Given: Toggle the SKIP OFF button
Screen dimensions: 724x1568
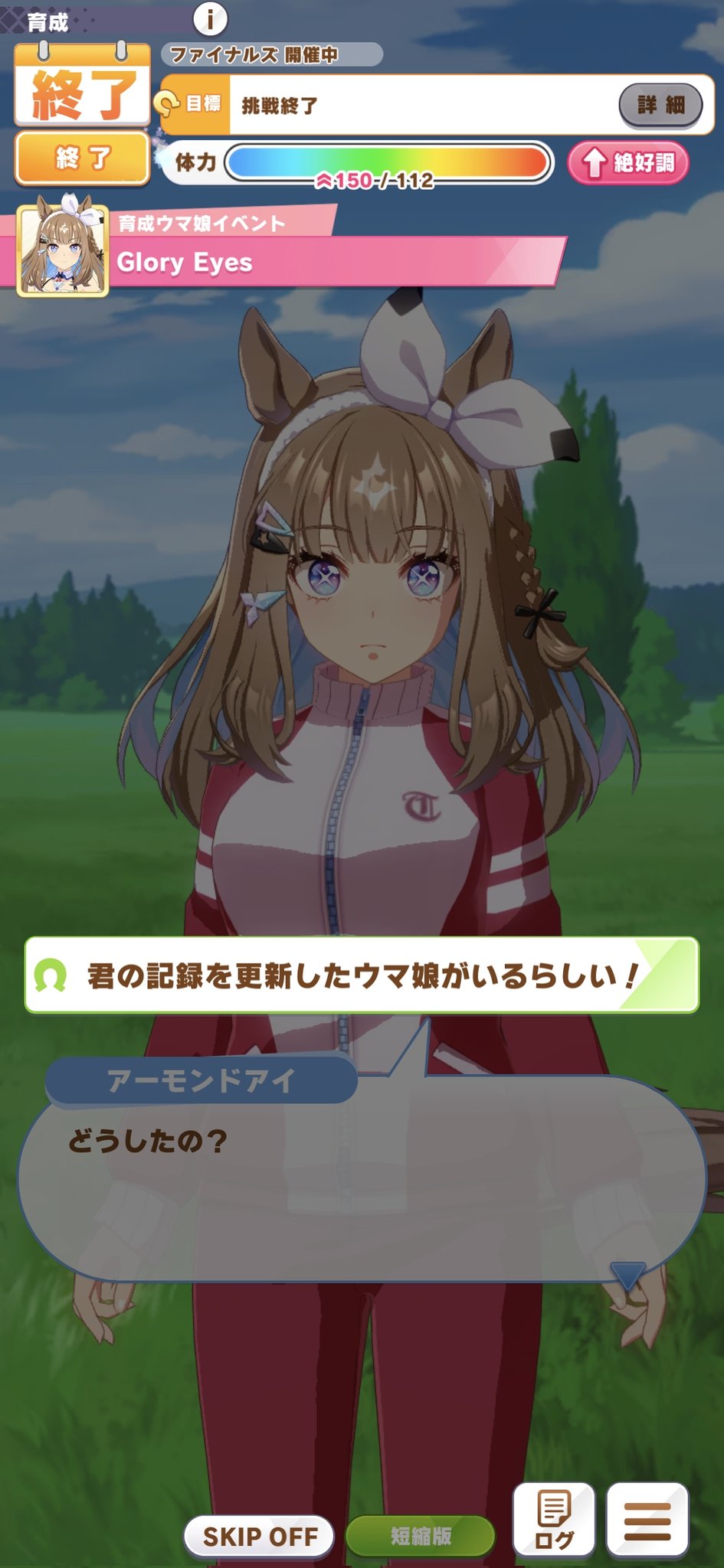Looking at the screenshot, I should [259, 1535].
